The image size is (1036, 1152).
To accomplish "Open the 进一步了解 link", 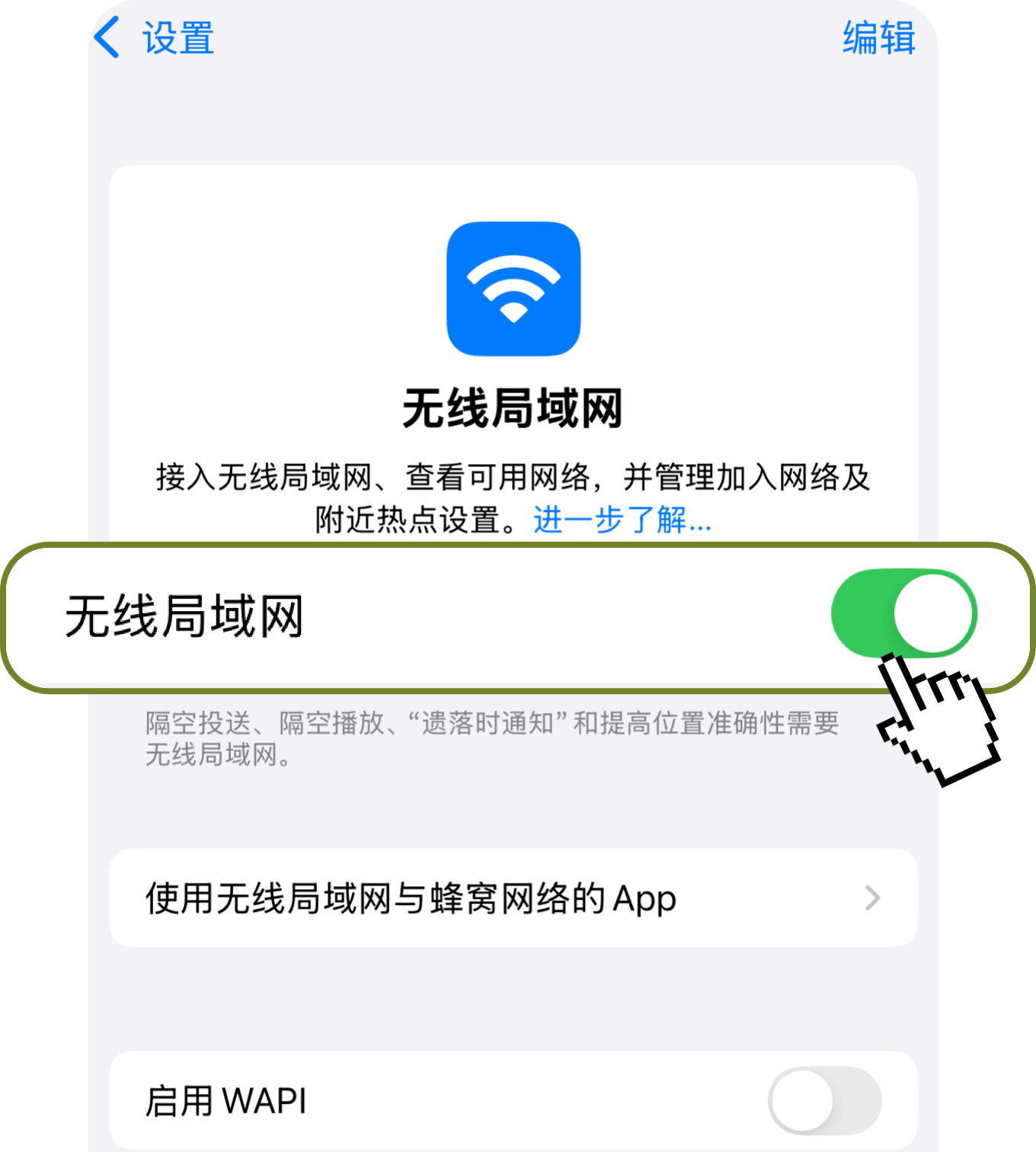I will pyautogui.click(x=622, y=520).
